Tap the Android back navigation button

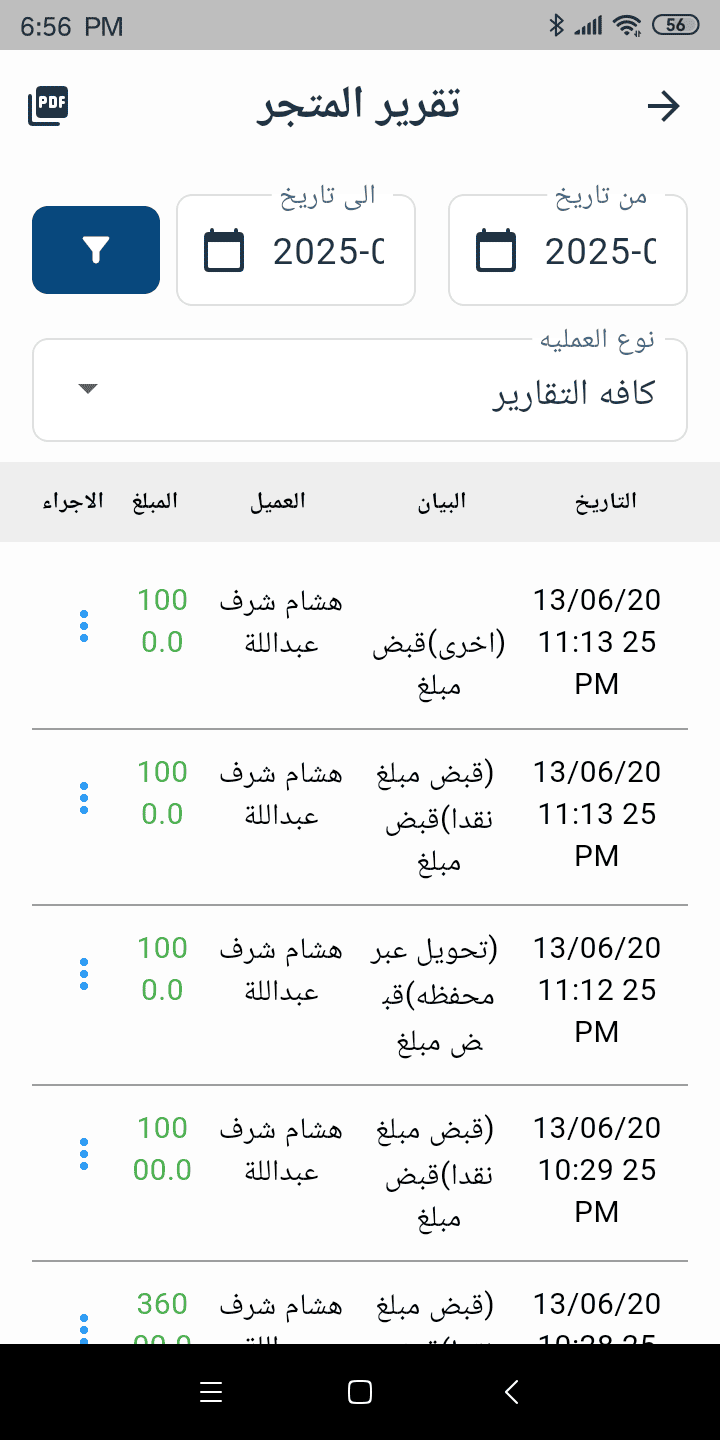[x=511, y=1391]
